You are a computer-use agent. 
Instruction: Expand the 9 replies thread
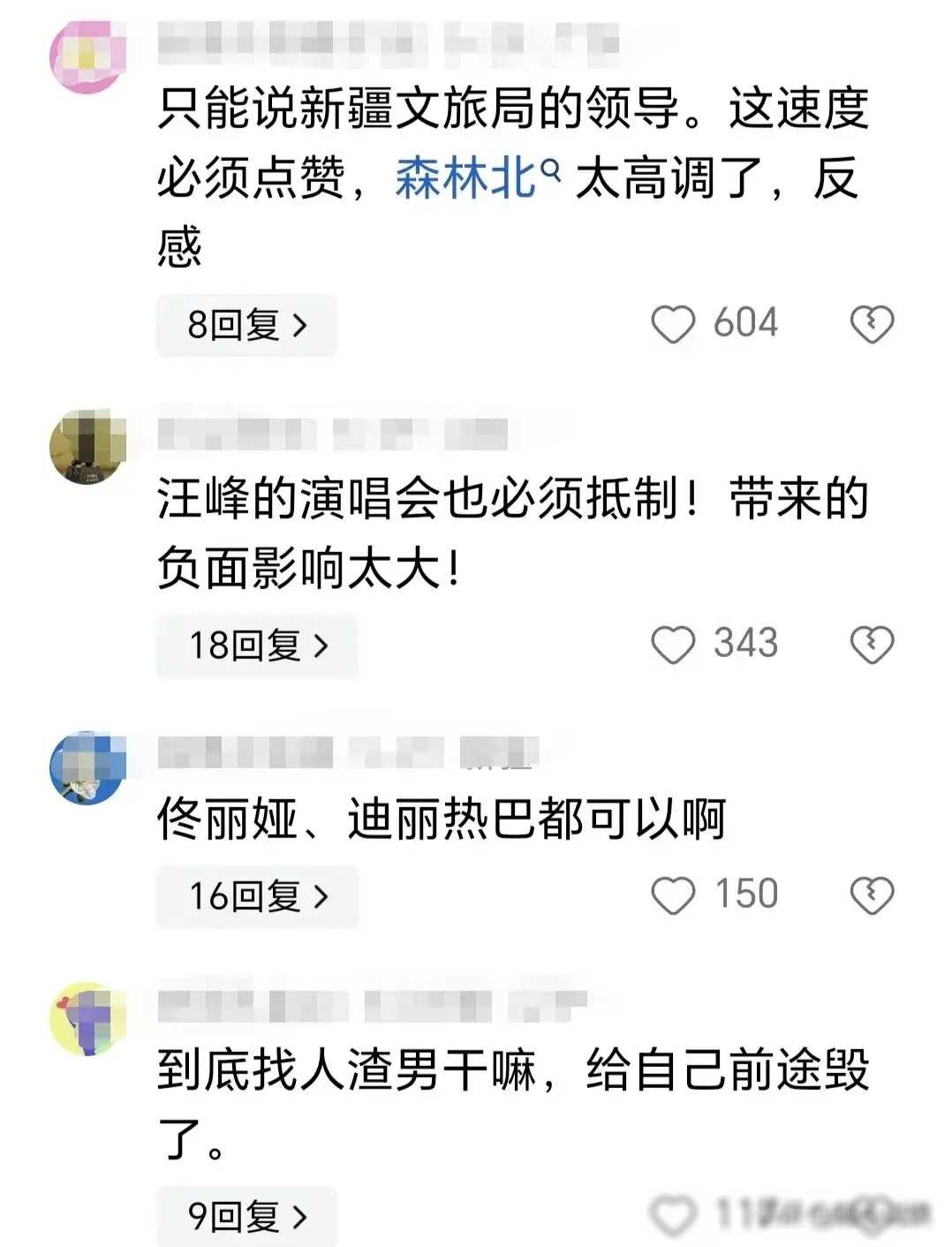click(246, 1217)
